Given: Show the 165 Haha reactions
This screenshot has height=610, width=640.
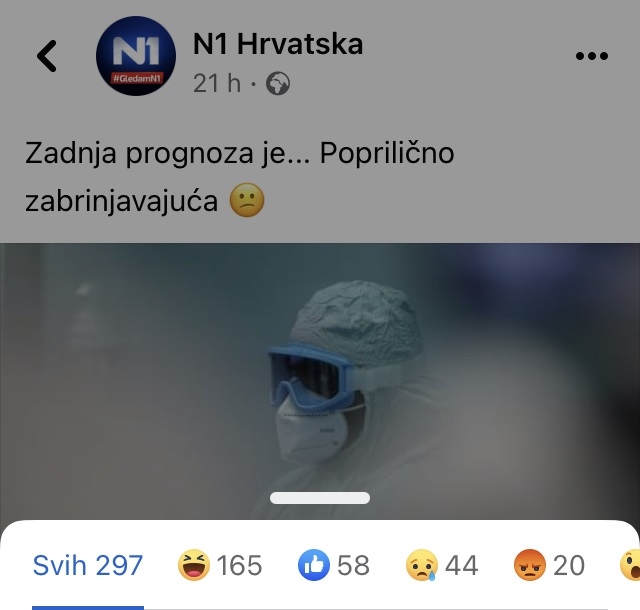Looking at the screenshot, I should click(x=219, y=566).
